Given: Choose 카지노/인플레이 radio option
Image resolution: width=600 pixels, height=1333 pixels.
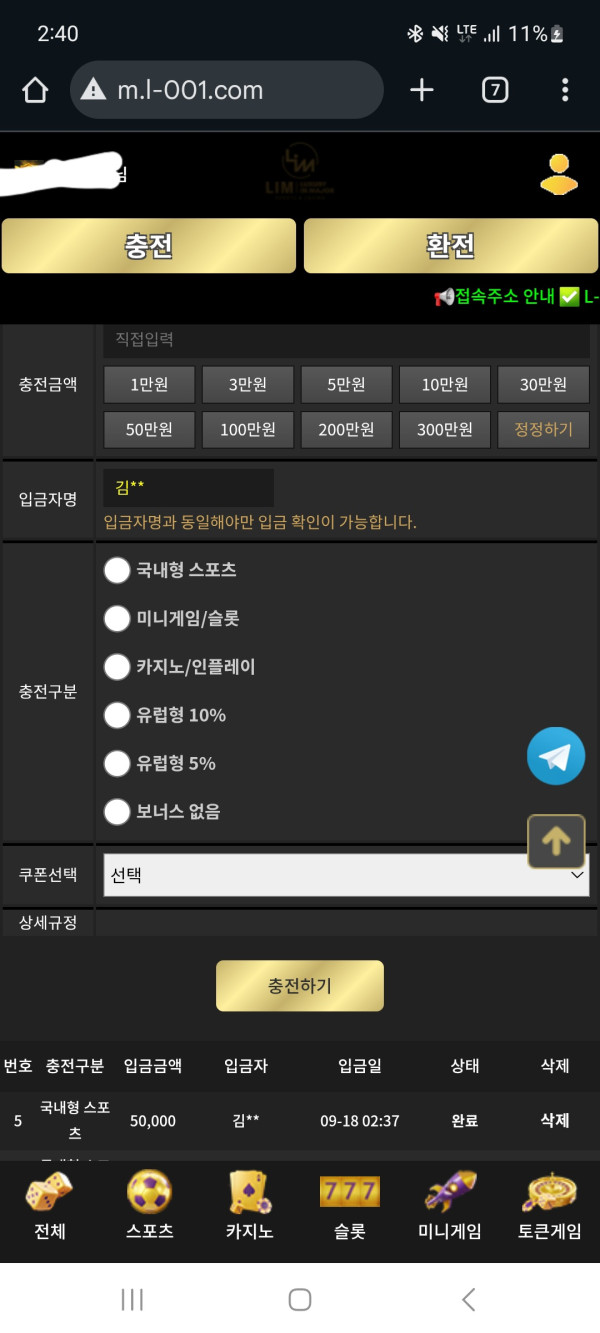Looking at the screenshot, I should pos(118,666).
